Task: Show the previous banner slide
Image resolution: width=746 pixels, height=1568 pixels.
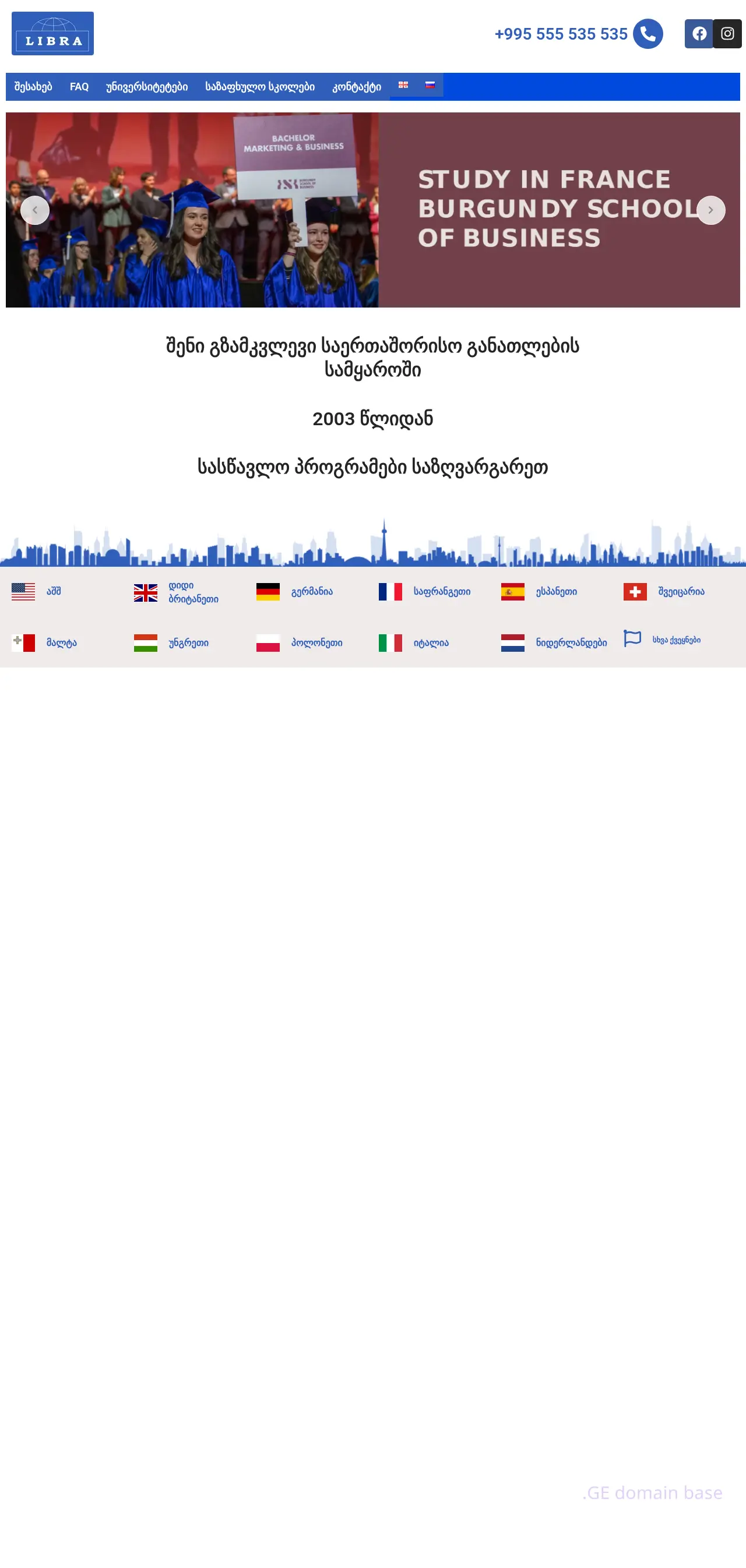Action: (35, 210)
